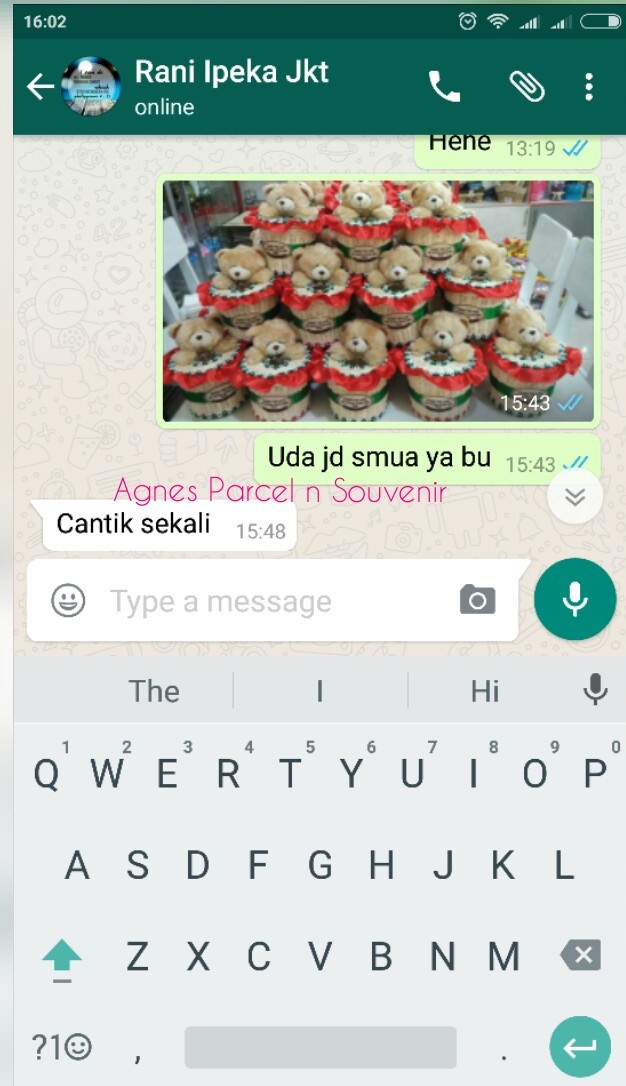Record a voice message with the microphone

[575, 599]
